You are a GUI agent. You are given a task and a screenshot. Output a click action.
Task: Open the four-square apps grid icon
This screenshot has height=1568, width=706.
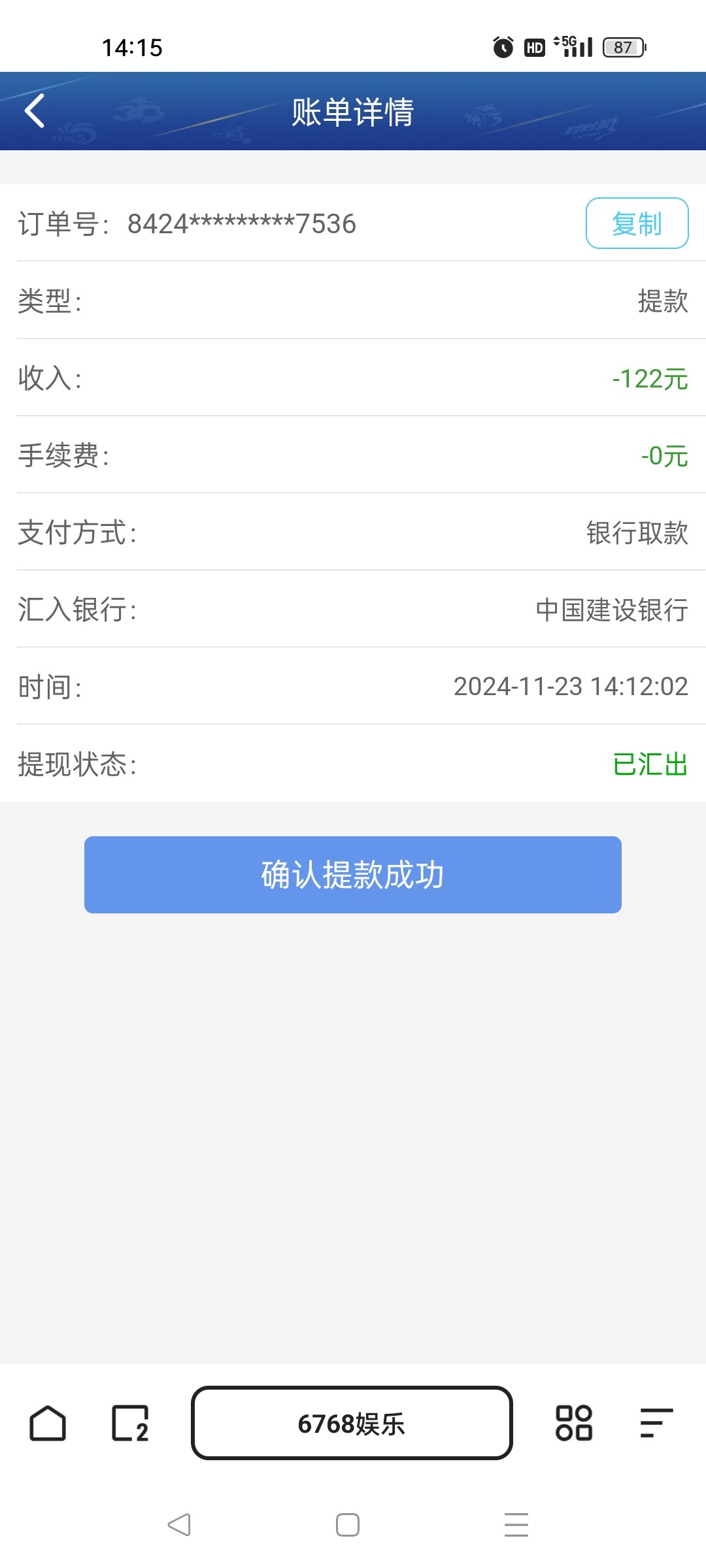[574, 1426]
